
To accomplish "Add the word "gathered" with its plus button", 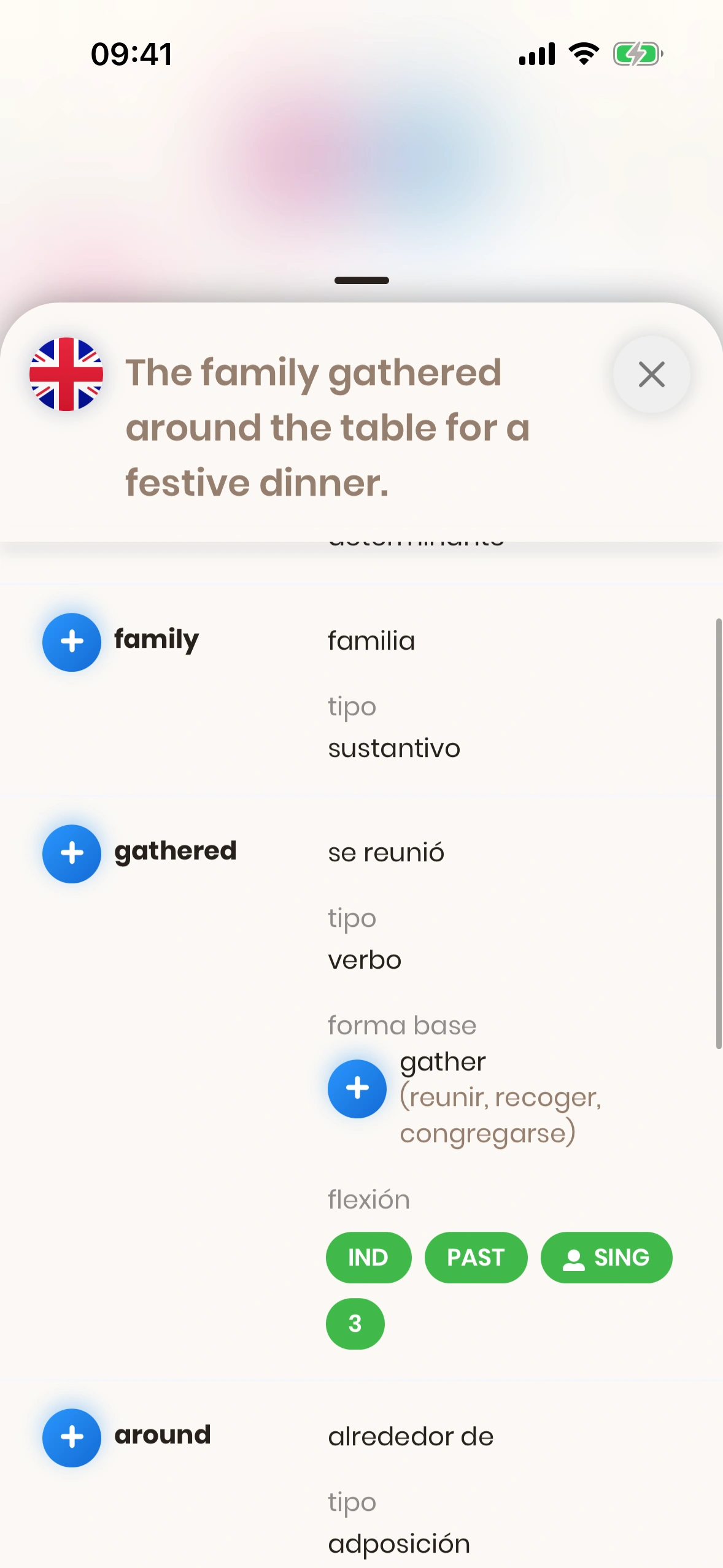I will tap(72, 853).
